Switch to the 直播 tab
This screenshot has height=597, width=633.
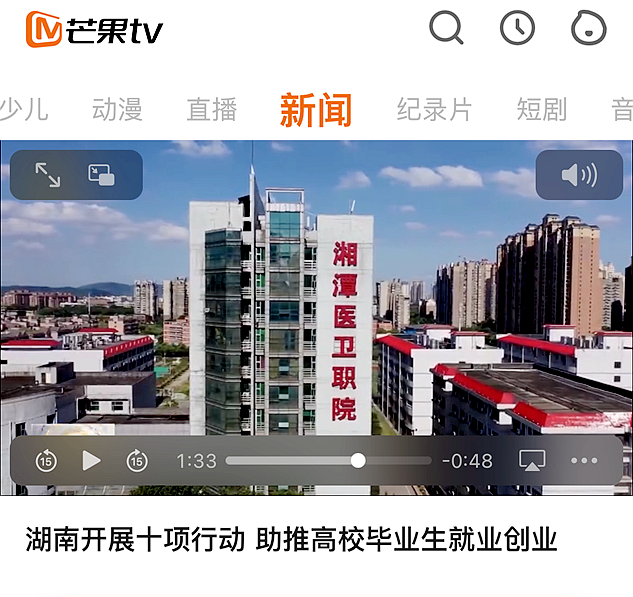tap(211, 109)
